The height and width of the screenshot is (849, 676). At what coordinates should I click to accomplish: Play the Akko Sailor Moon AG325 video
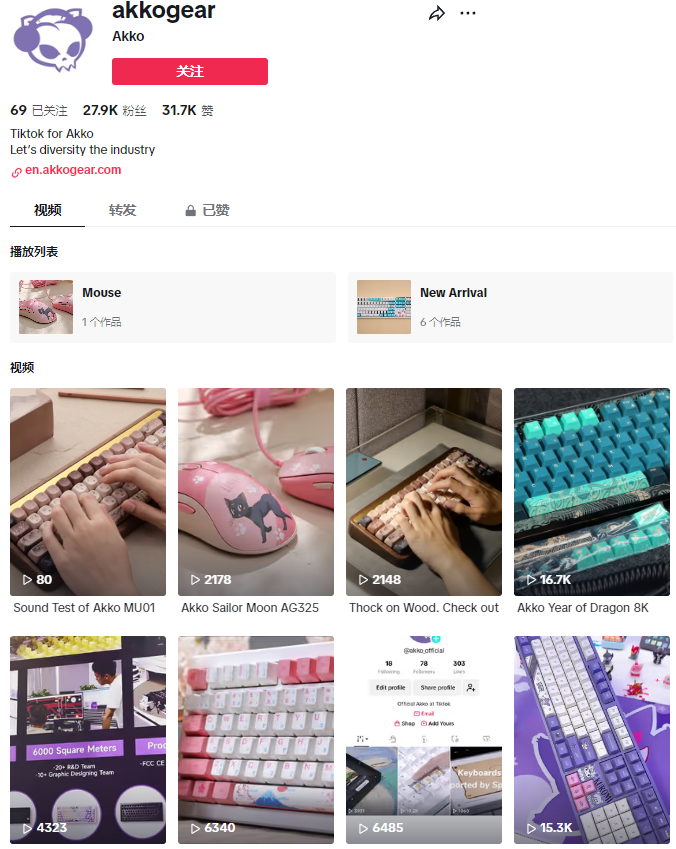tap(256, 492)
